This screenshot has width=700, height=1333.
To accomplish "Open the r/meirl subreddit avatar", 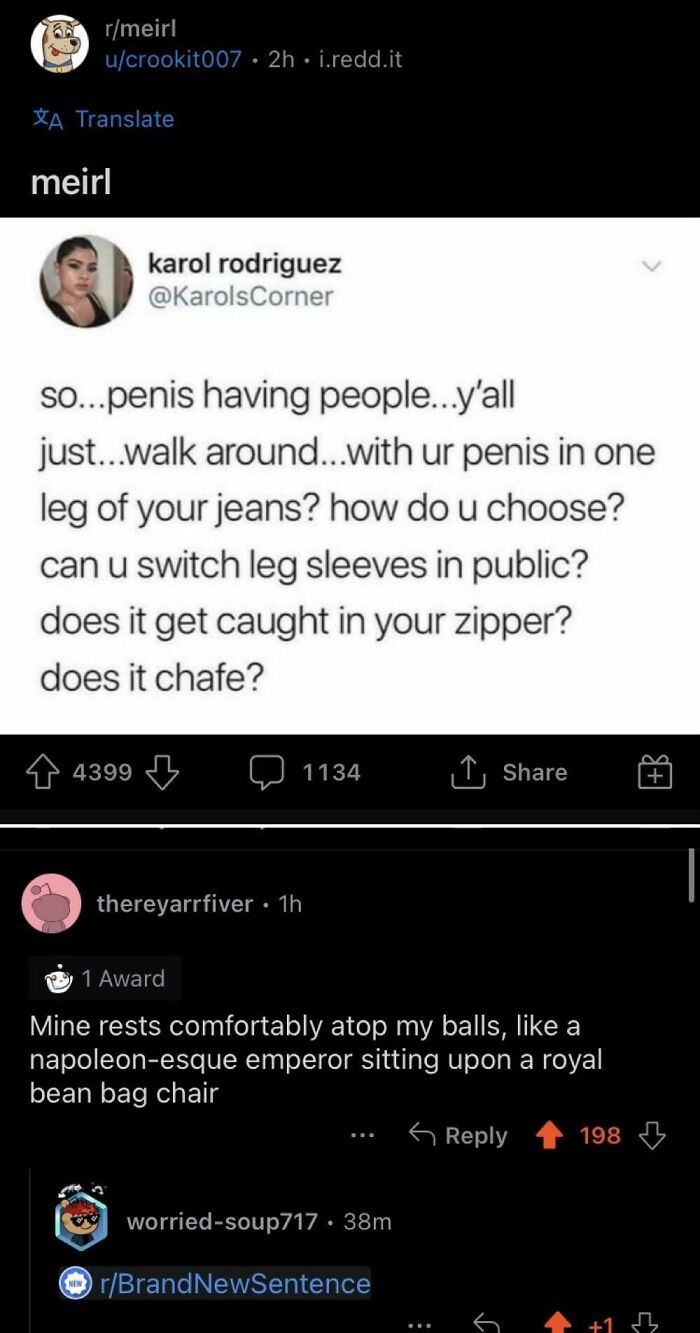I will (59, 44).
